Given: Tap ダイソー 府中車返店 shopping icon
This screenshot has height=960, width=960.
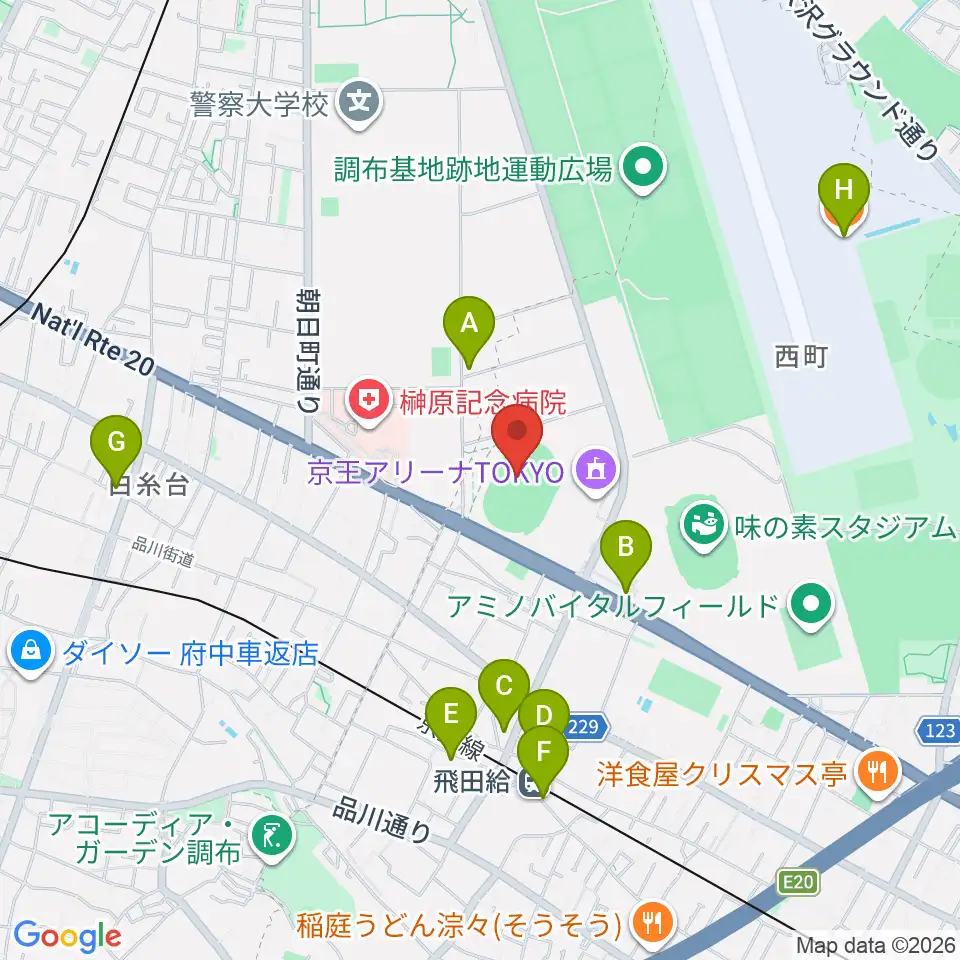Looking at the screenshot, I should point(31,653).
